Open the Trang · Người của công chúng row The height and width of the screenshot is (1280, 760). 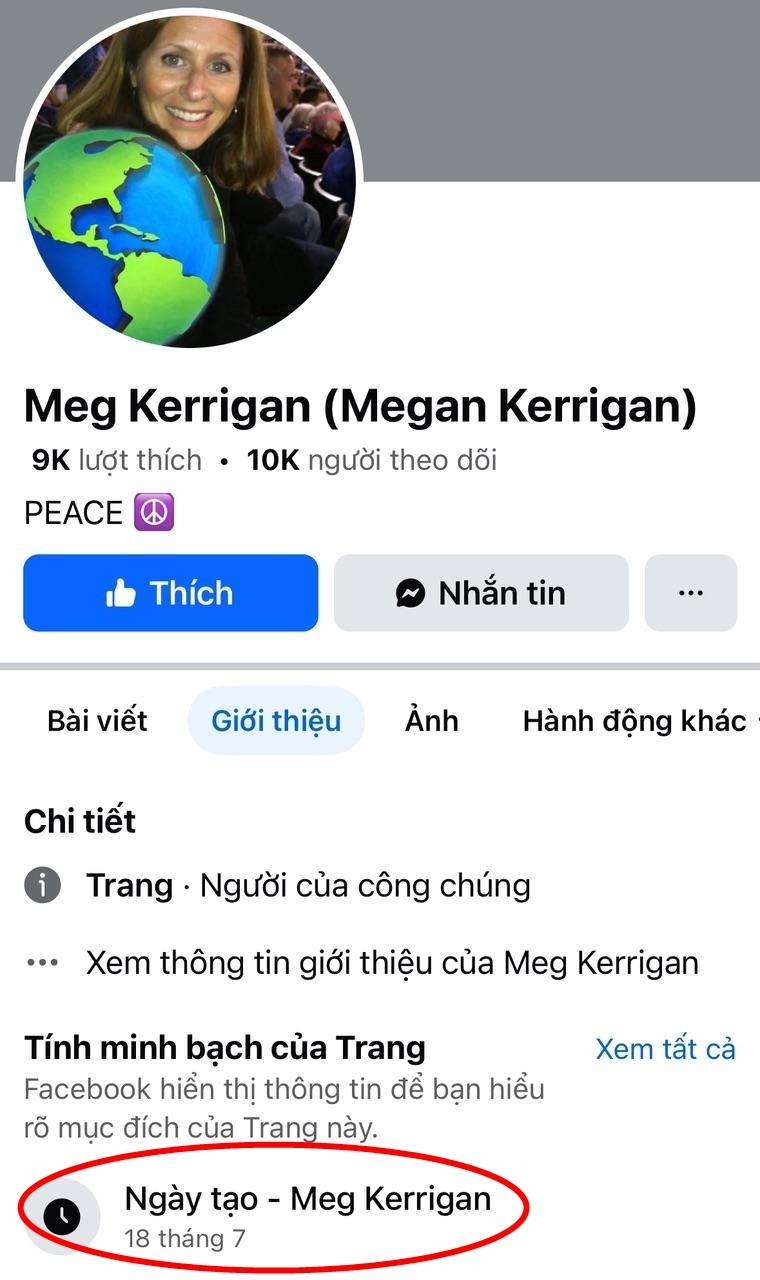308,885
